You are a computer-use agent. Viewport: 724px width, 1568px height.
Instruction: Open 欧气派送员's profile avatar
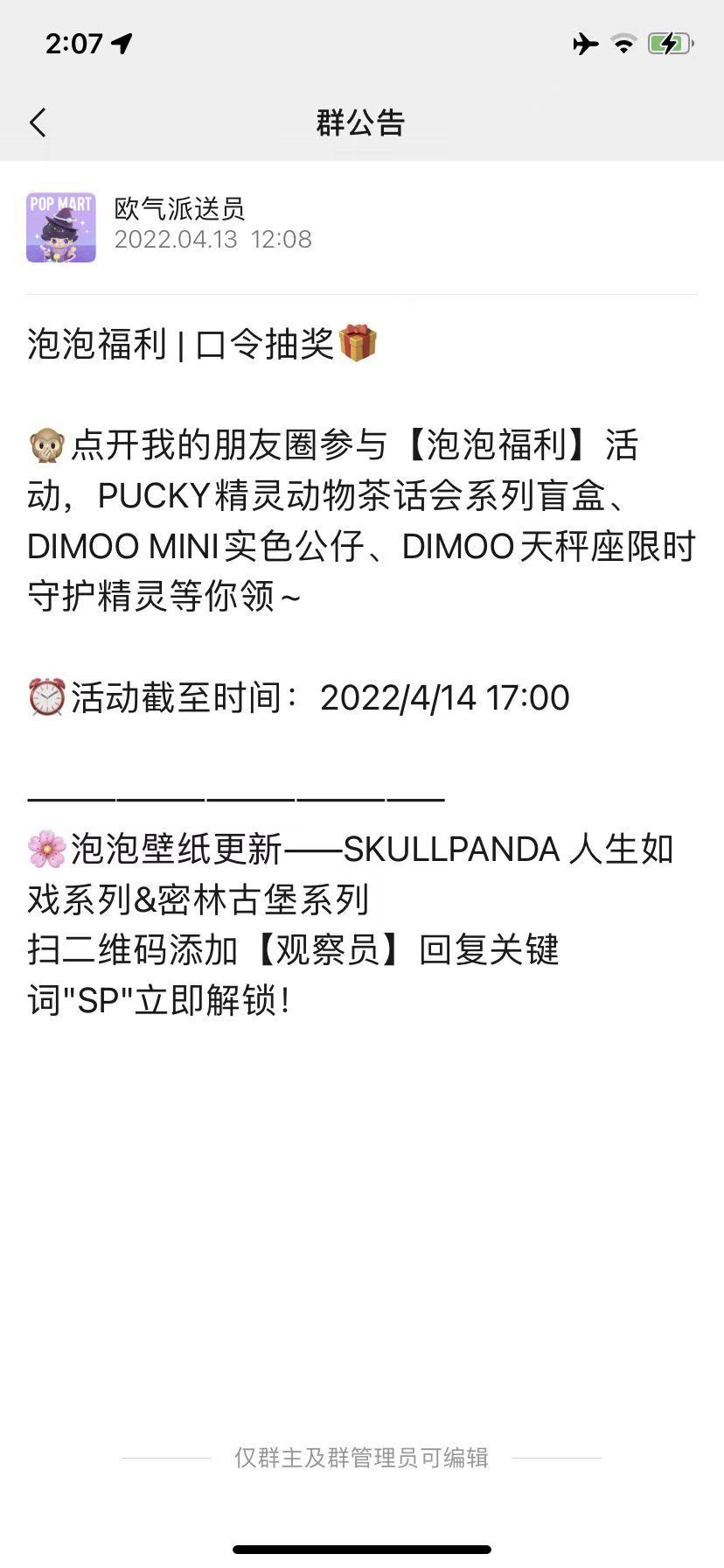click(61, 227)
